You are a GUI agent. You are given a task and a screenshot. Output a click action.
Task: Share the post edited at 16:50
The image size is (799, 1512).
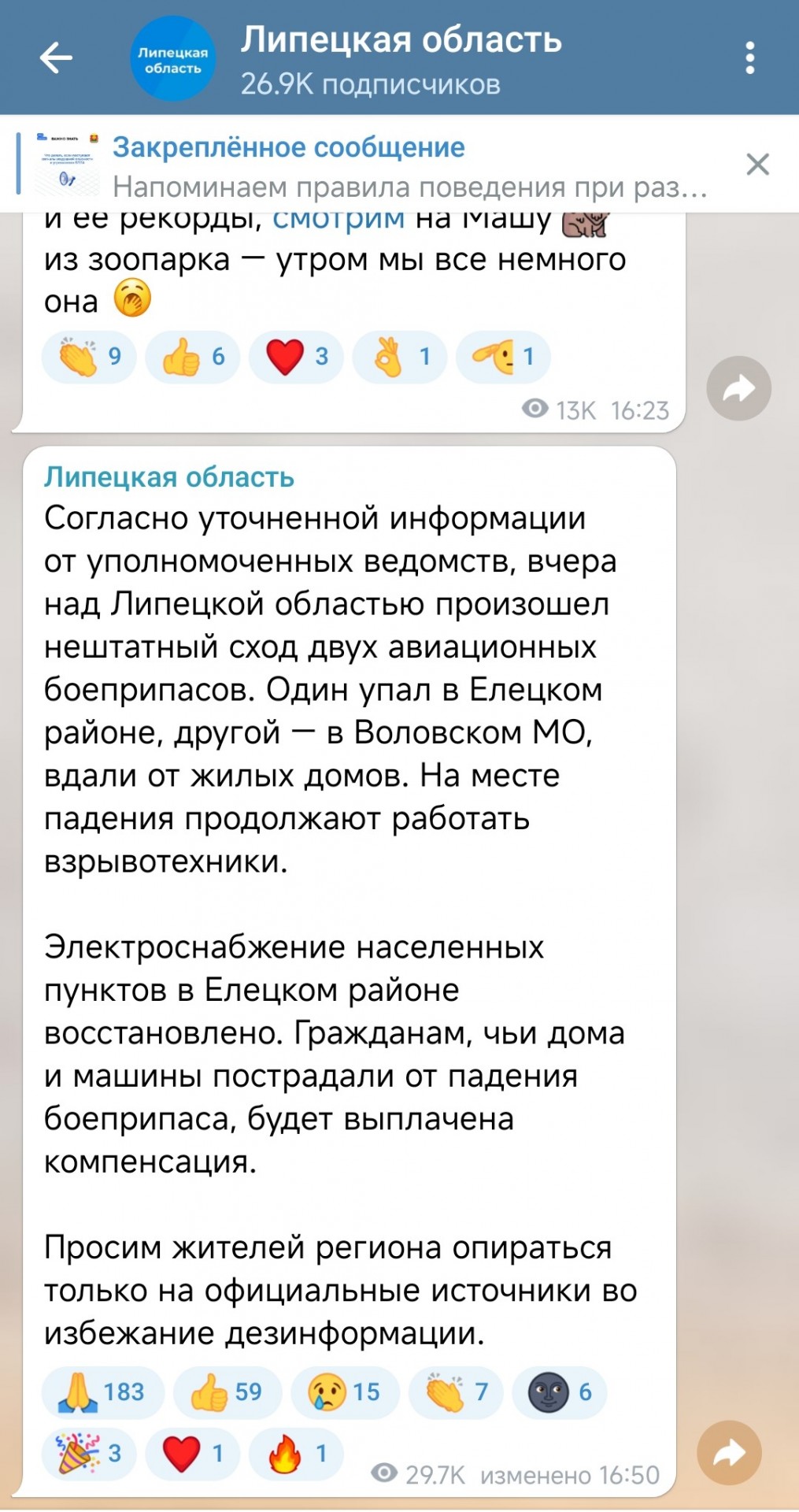click(x=729, y=1453)
